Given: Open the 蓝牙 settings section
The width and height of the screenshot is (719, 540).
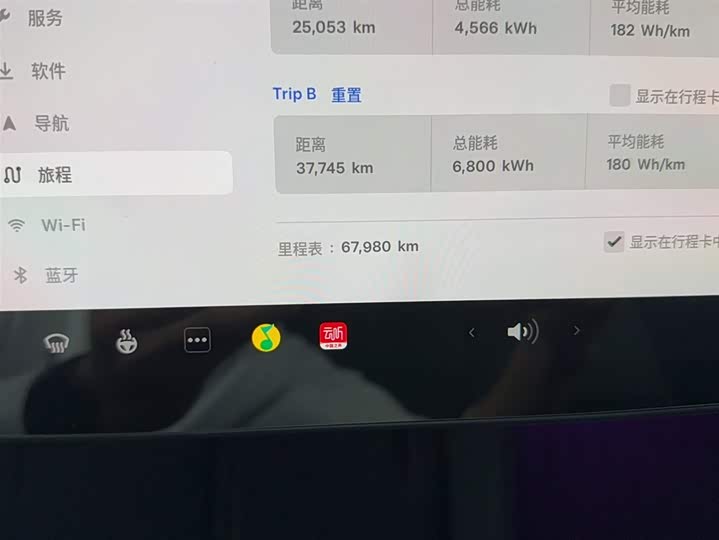Looking at the screenshot, I should point(60,275).
